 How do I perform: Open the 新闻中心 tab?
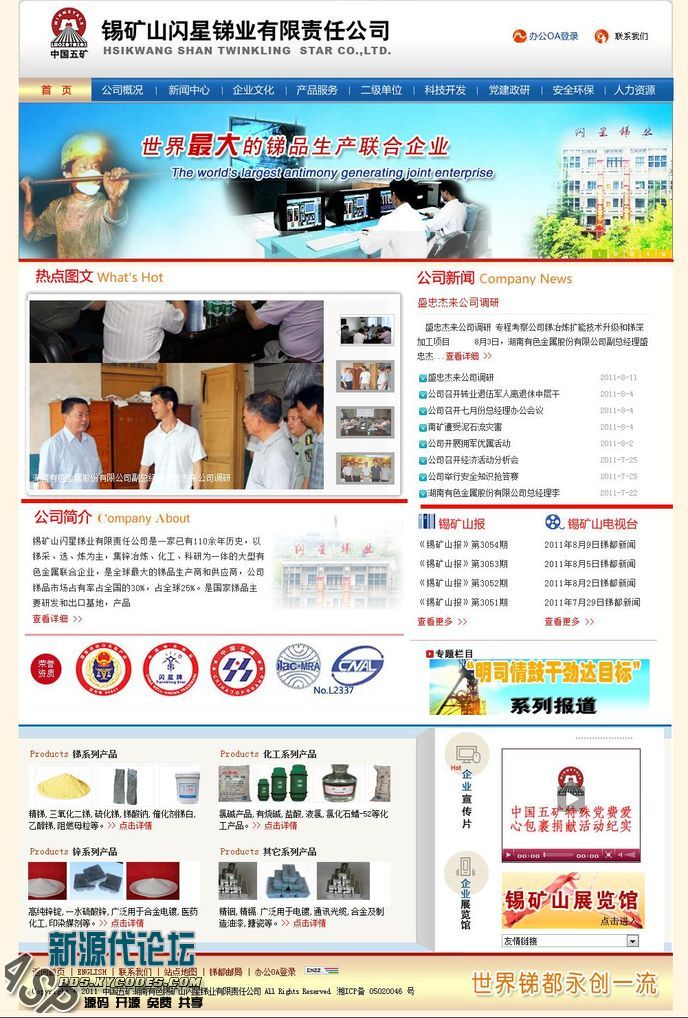(188, 90)
